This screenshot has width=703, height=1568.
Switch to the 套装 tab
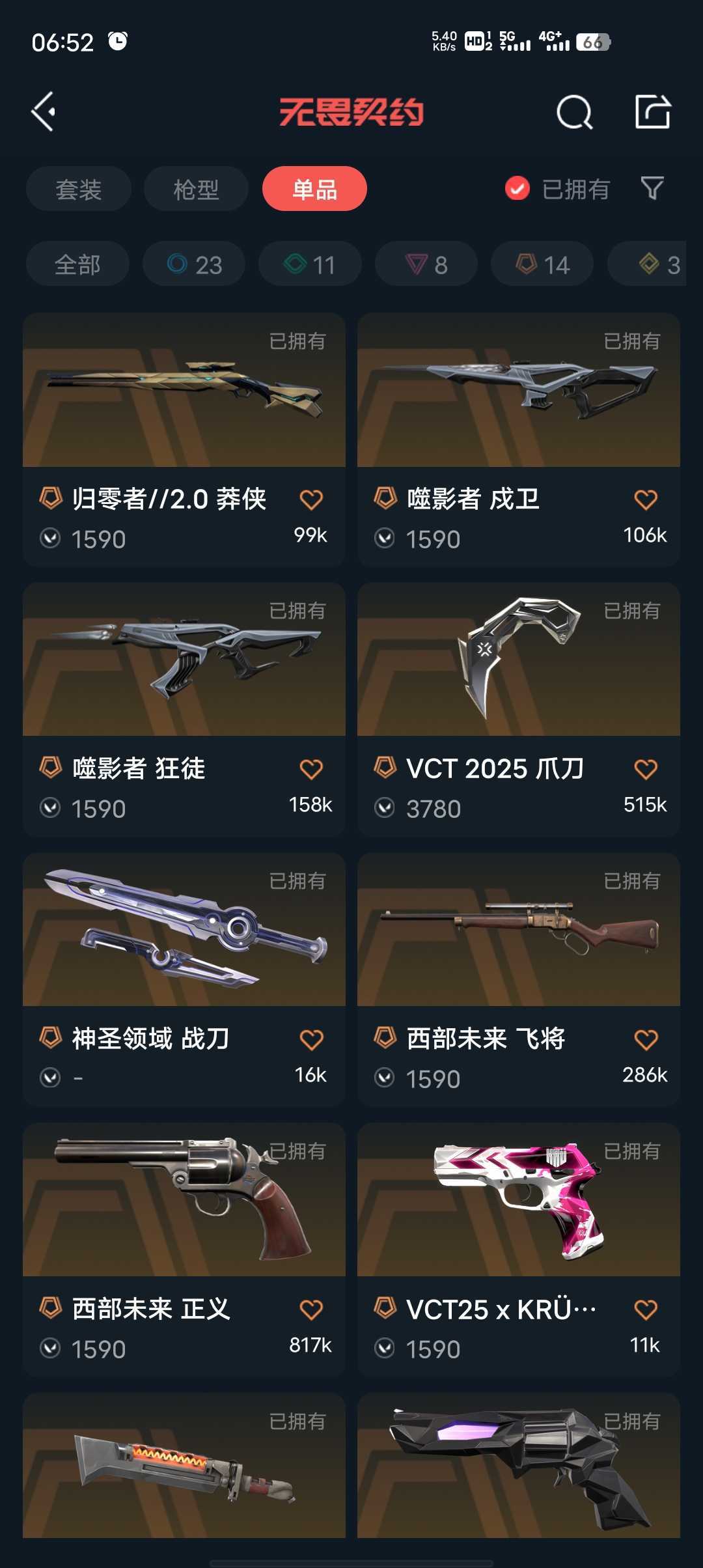point(79,189)
